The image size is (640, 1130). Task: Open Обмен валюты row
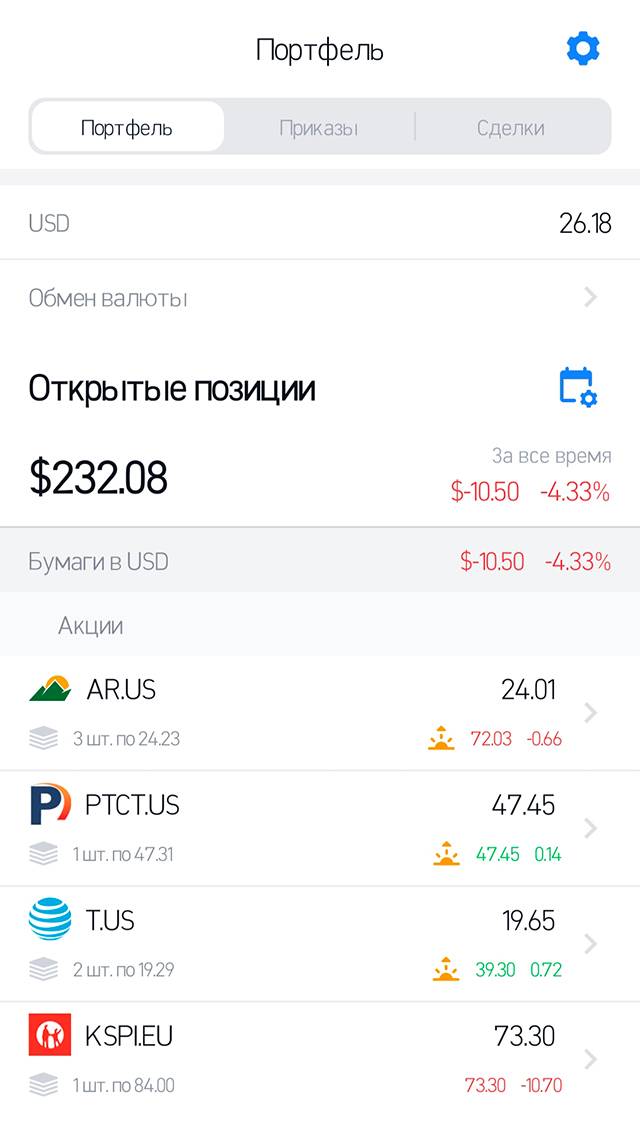(320, 298)
